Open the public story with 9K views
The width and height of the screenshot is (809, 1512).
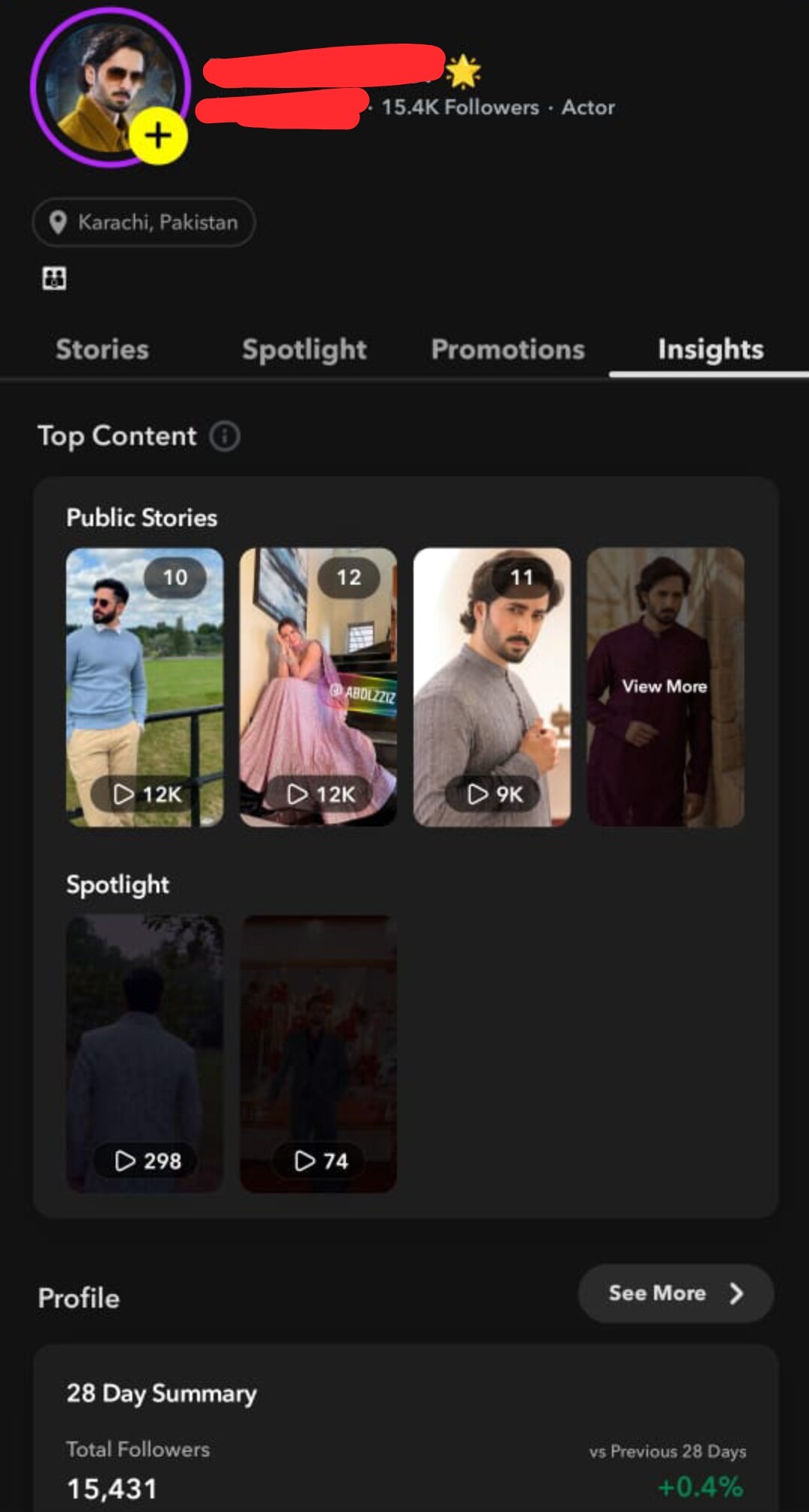492,687
